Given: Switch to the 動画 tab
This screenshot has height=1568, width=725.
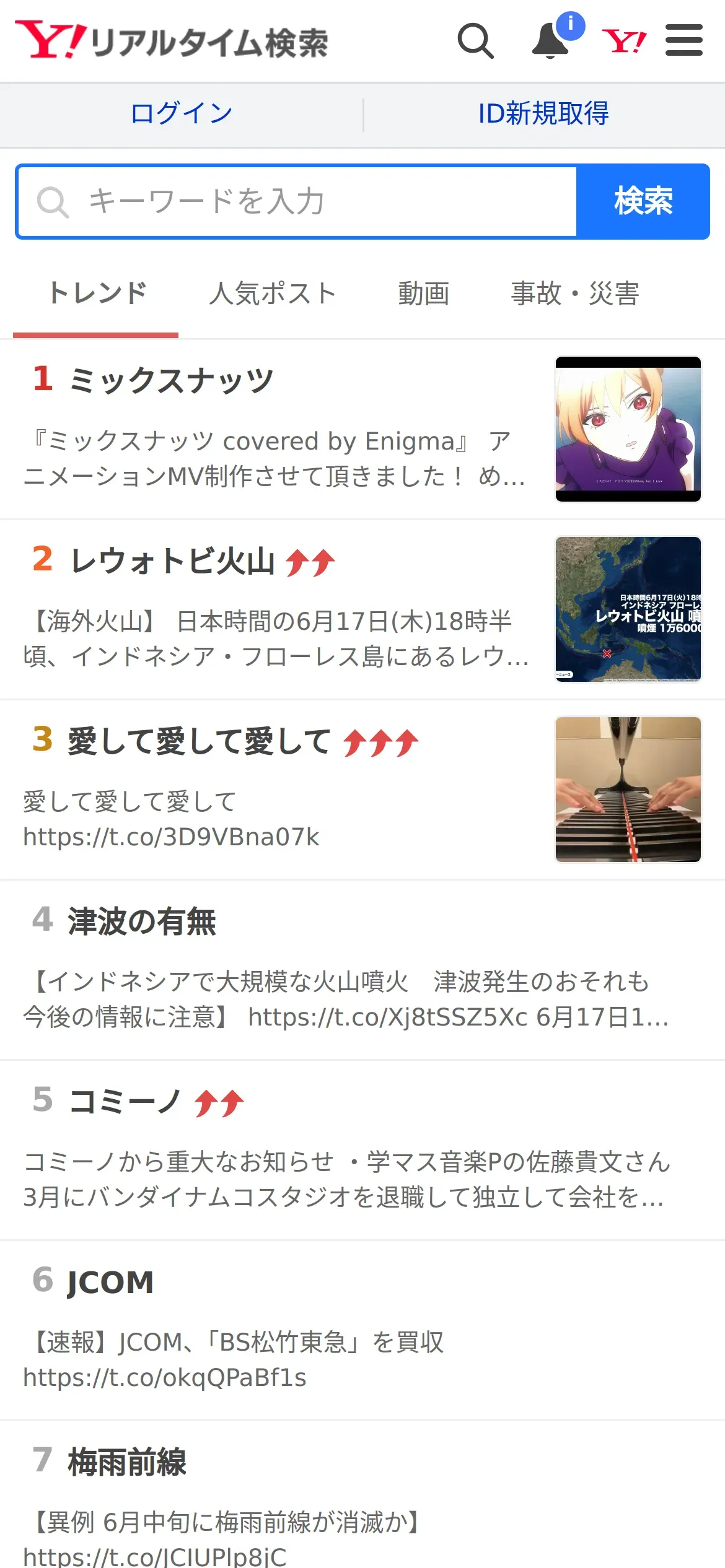Looking at the screenshot, I should tap(424, 294).
